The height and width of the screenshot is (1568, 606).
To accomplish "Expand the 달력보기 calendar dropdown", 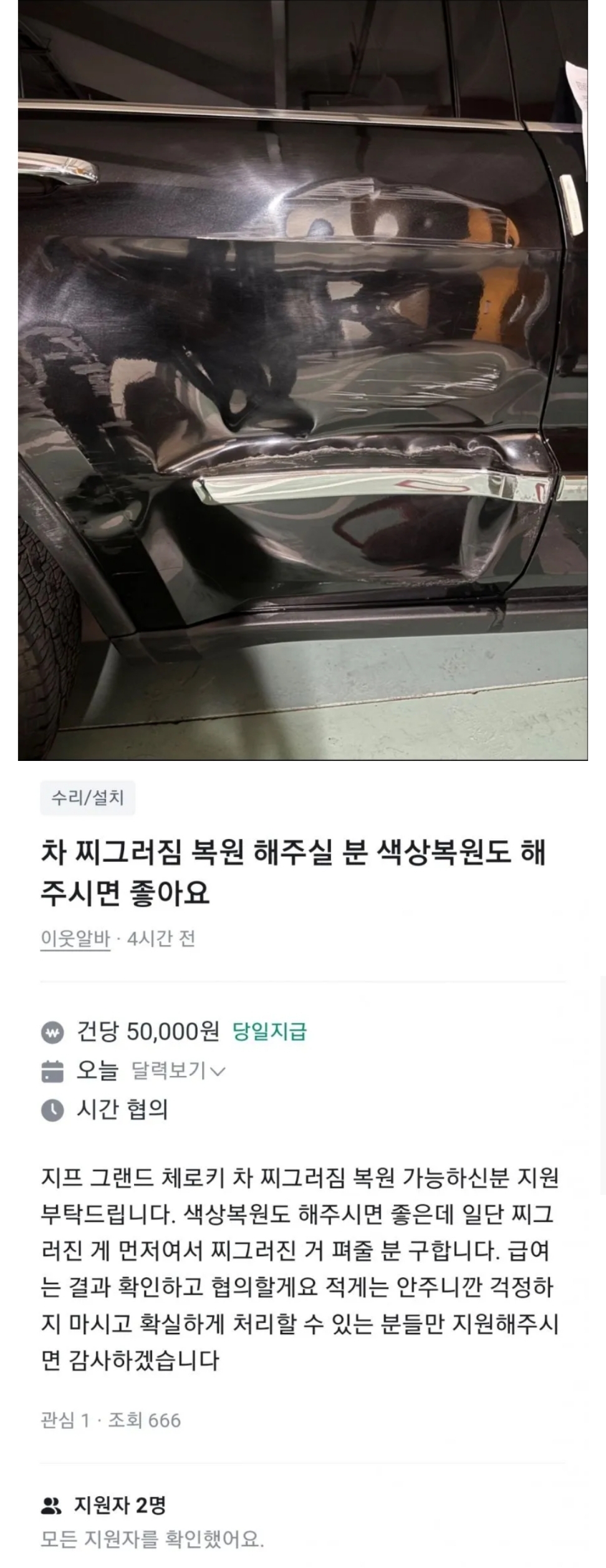I will click(x=178, y=1070).
